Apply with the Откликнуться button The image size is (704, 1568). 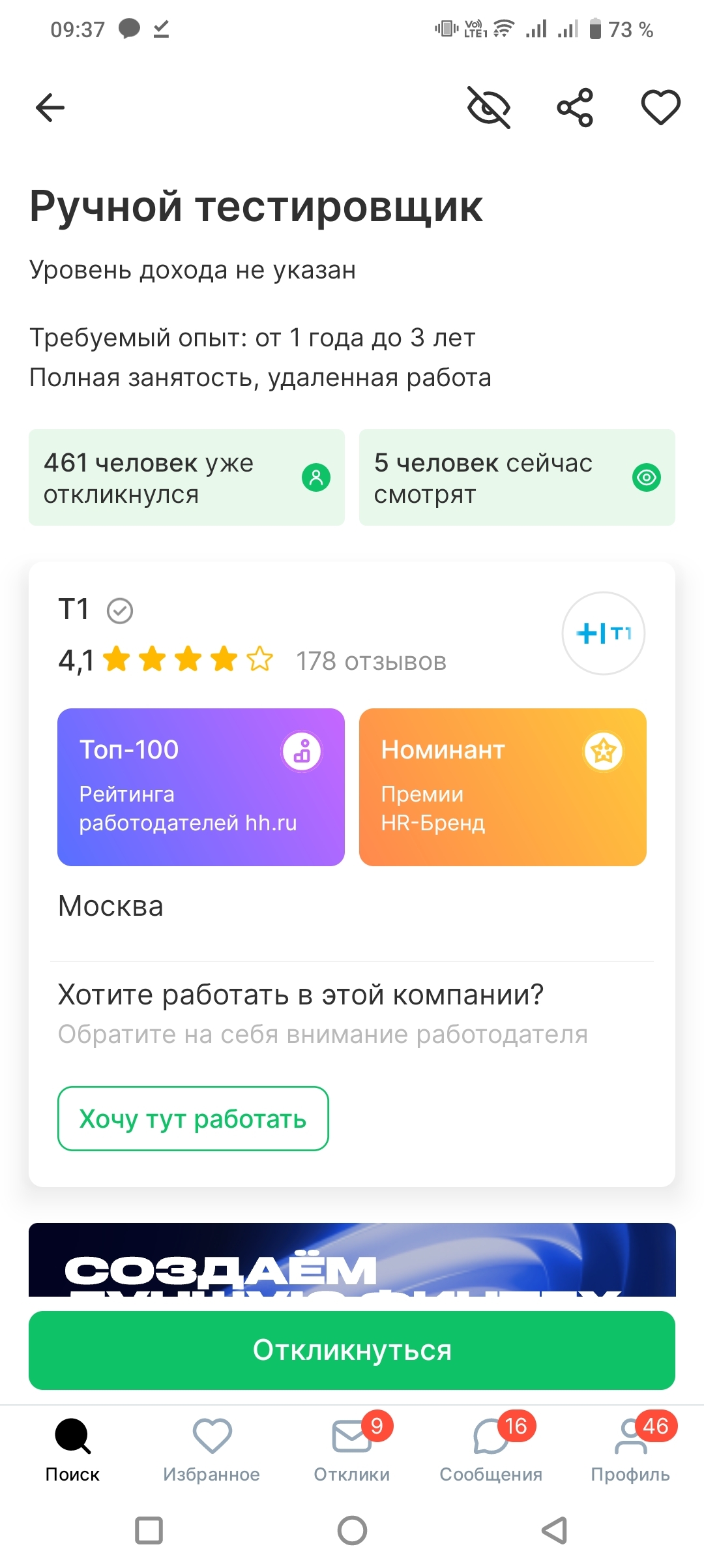tap(352, 1350)
